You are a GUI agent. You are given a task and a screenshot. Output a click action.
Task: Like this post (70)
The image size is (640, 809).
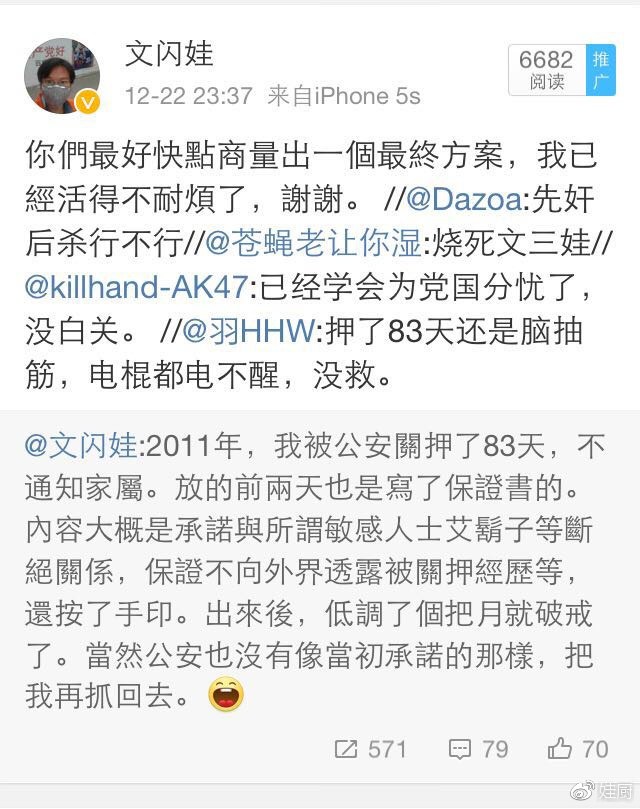pos(578,747)
